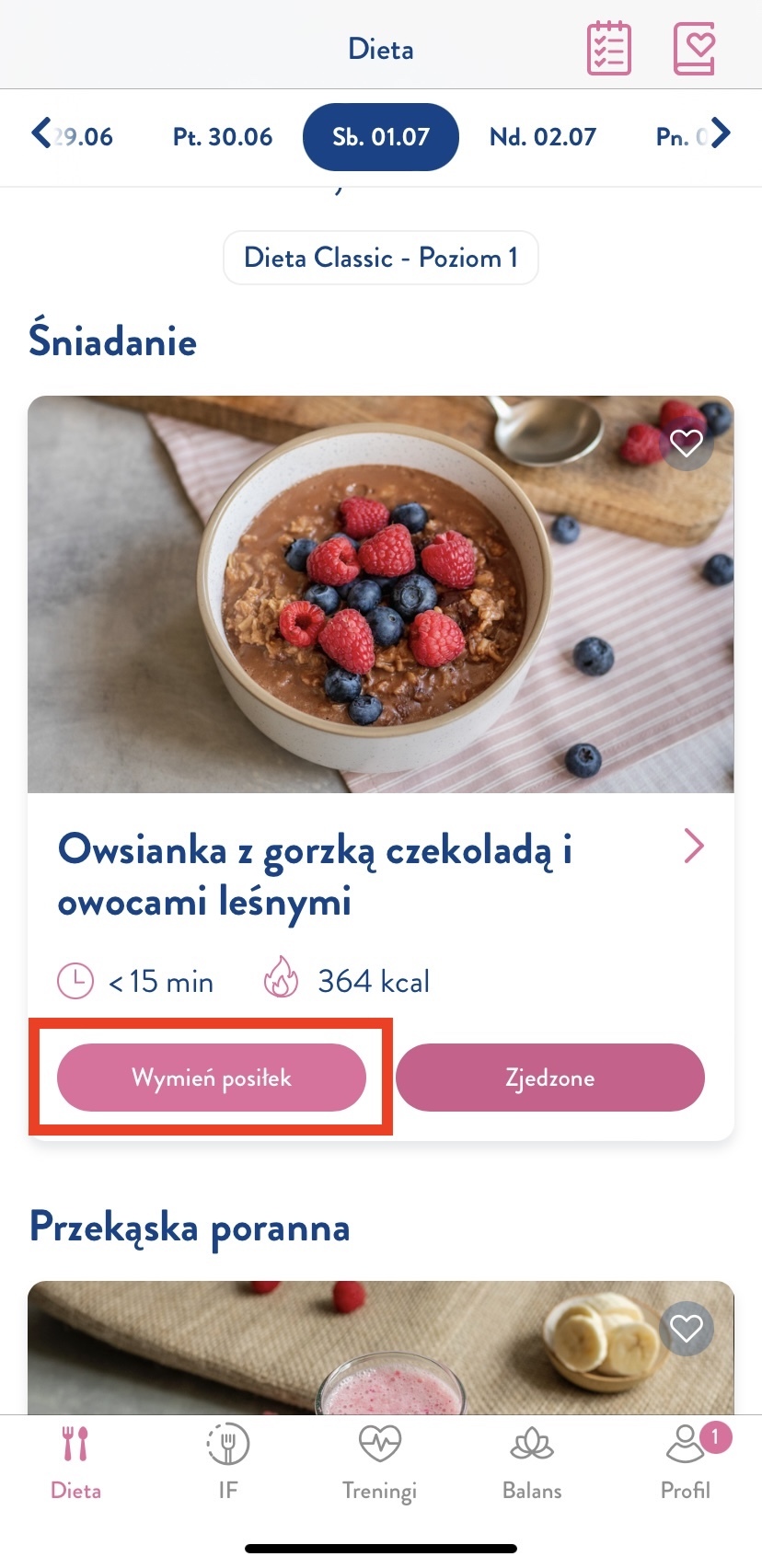The image size is (762, 1568).
Task: Tap Wymień posiłek to swap the breakfast
Action: (x=212, y=1078)
